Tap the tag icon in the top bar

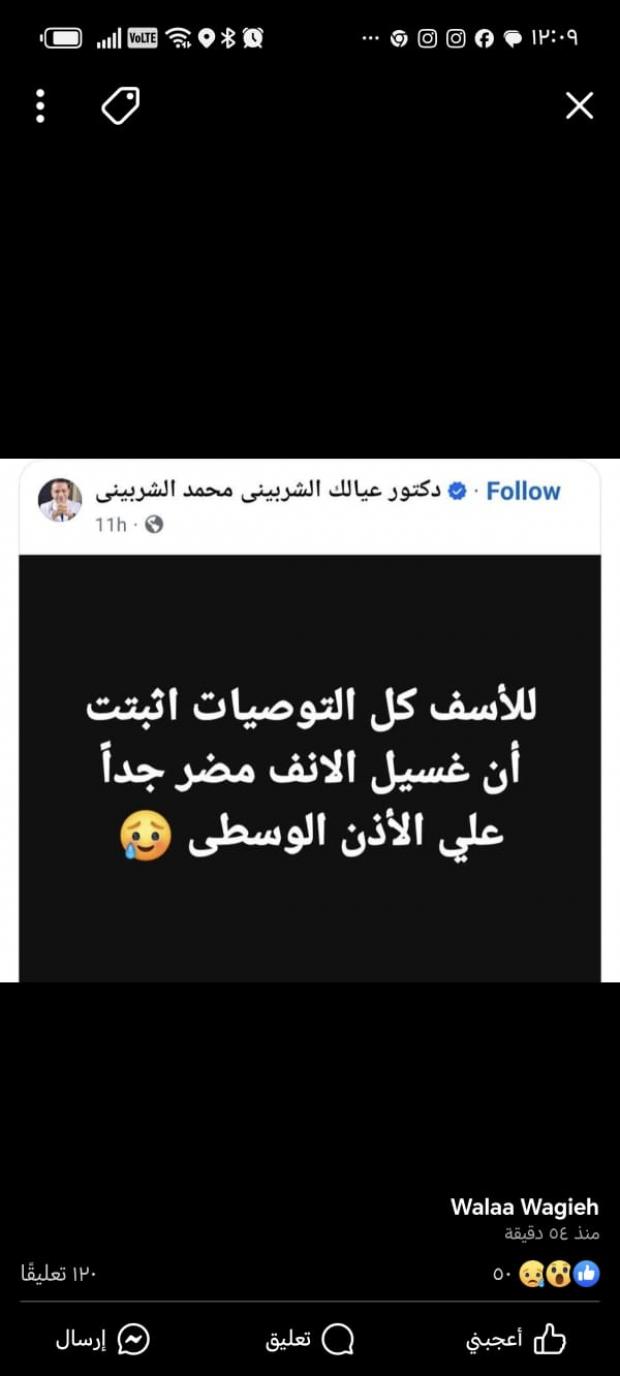pos(121,106)
